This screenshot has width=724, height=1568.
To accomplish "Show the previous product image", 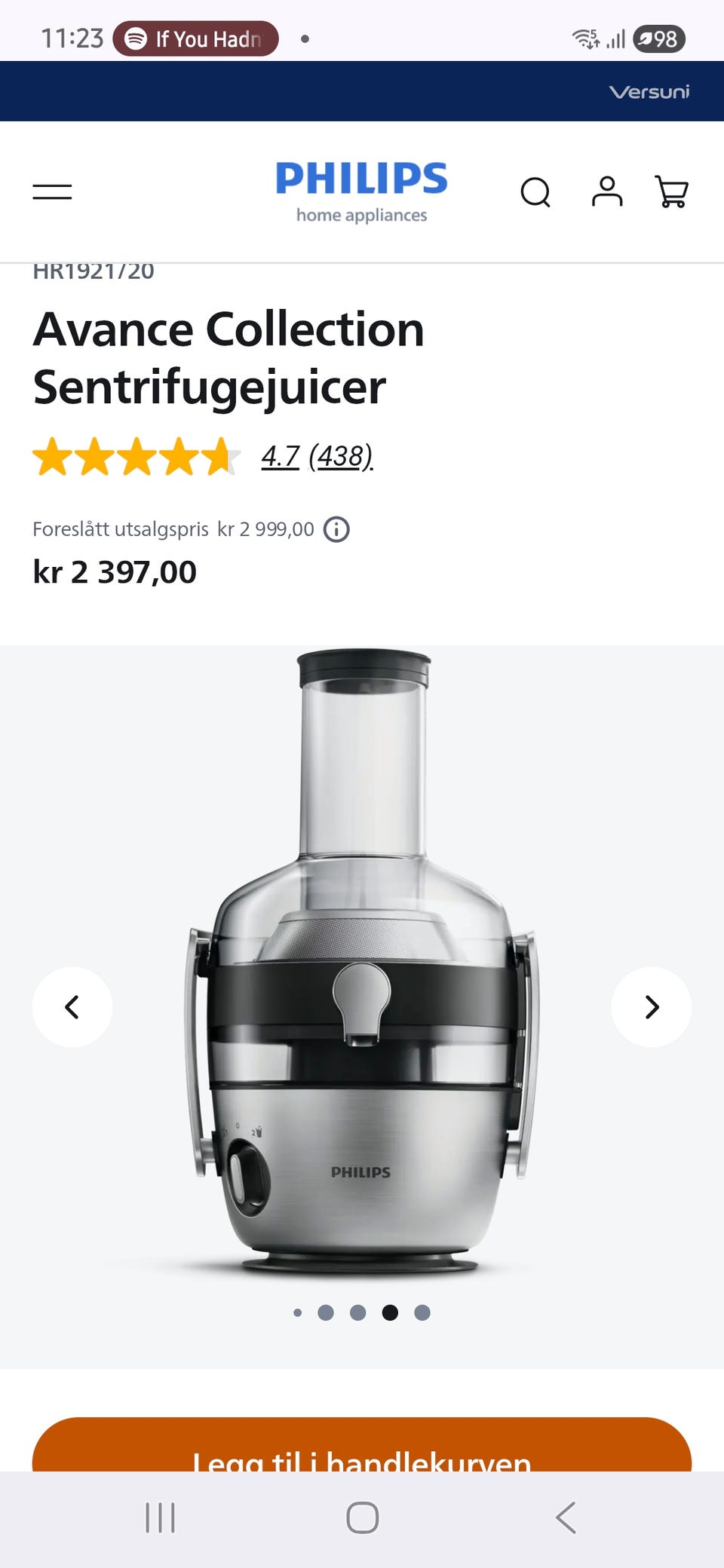I will 72,1007.
